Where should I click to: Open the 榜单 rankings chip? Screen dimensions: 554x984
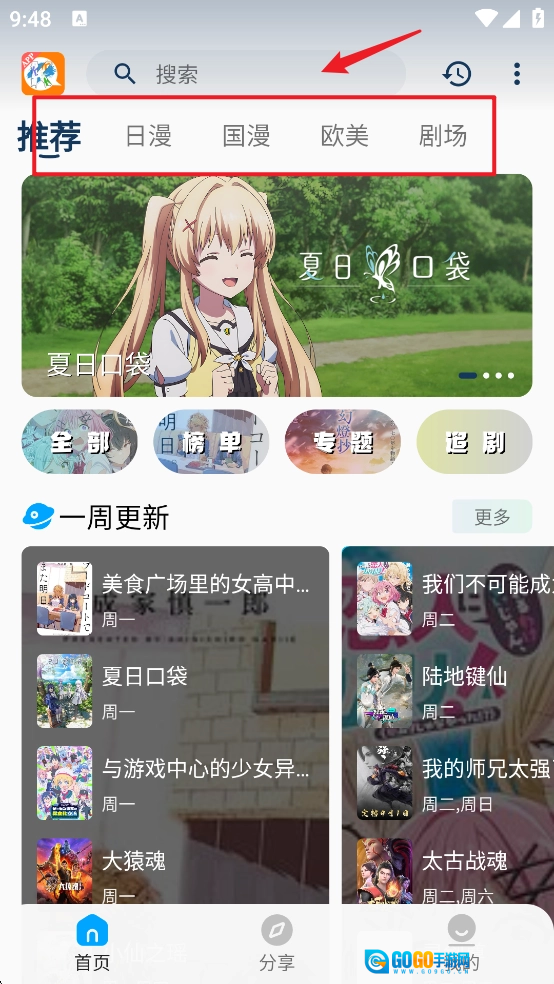(x=211, y=442)
